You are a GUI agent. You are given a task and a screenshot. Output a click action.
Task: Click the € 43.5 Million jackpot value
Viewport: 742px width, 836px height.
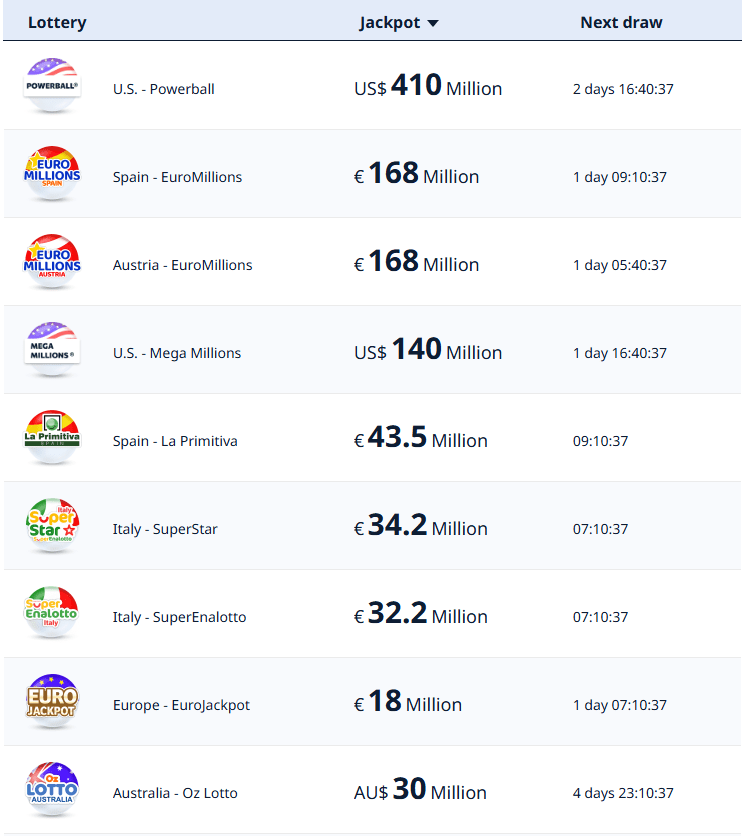pyautogui.click(x=420, y=440)
